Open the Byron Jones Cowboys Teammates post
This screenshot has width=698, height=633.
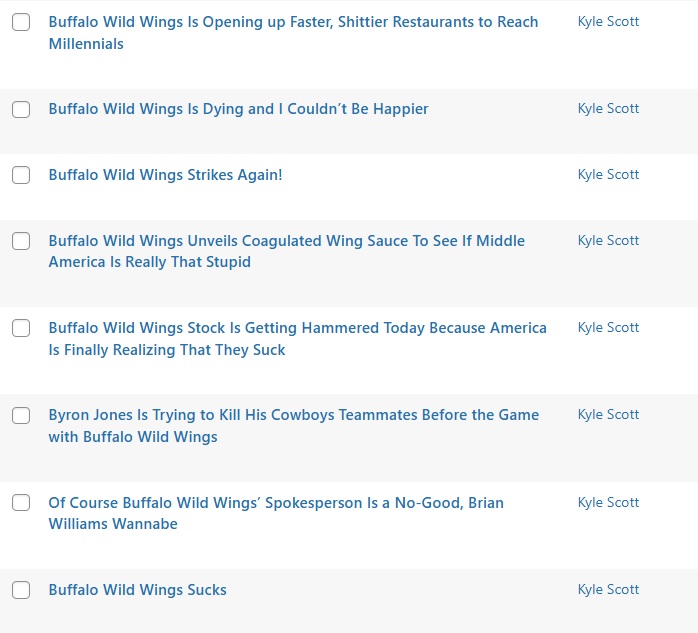[x=293, y=415]
